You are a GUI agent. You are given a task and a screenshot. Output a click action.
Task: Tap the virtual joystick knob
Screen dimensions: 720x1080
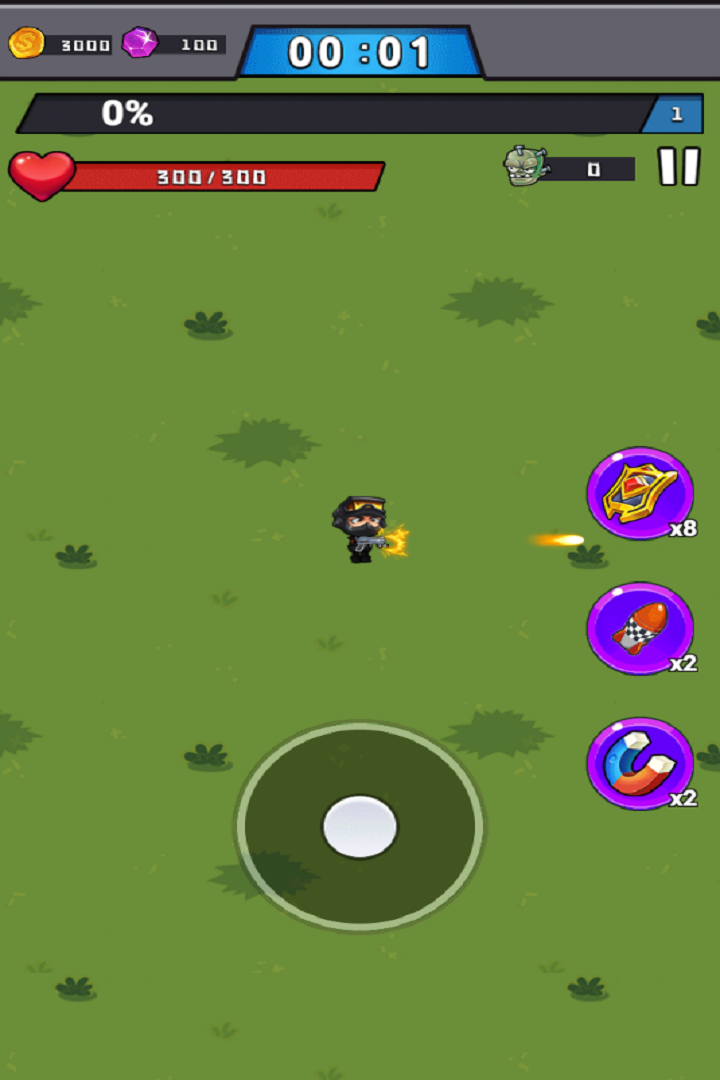click(360, 827)
